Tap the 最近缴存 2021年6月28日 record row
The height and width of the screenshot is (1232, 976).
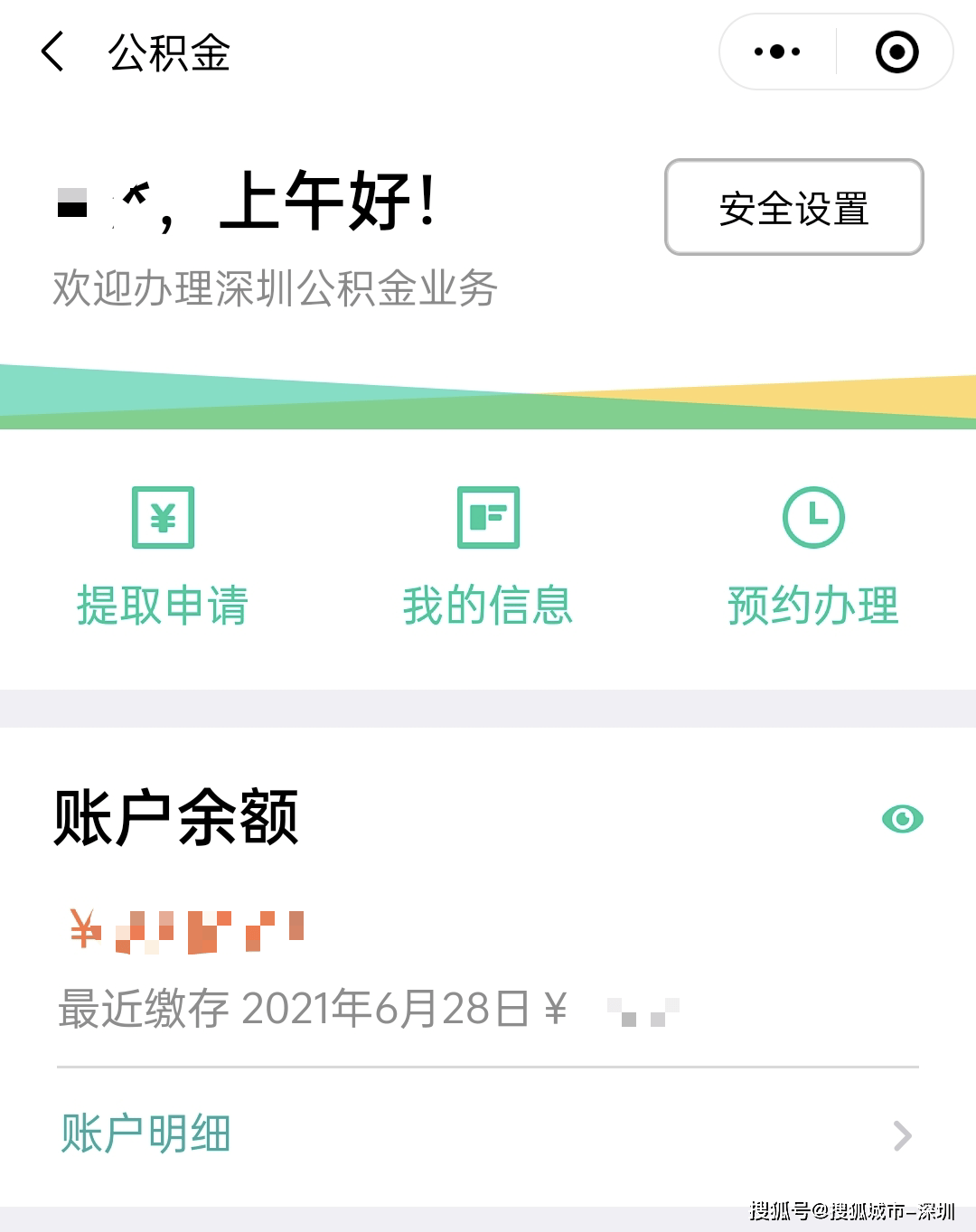tap(361, 1011)
